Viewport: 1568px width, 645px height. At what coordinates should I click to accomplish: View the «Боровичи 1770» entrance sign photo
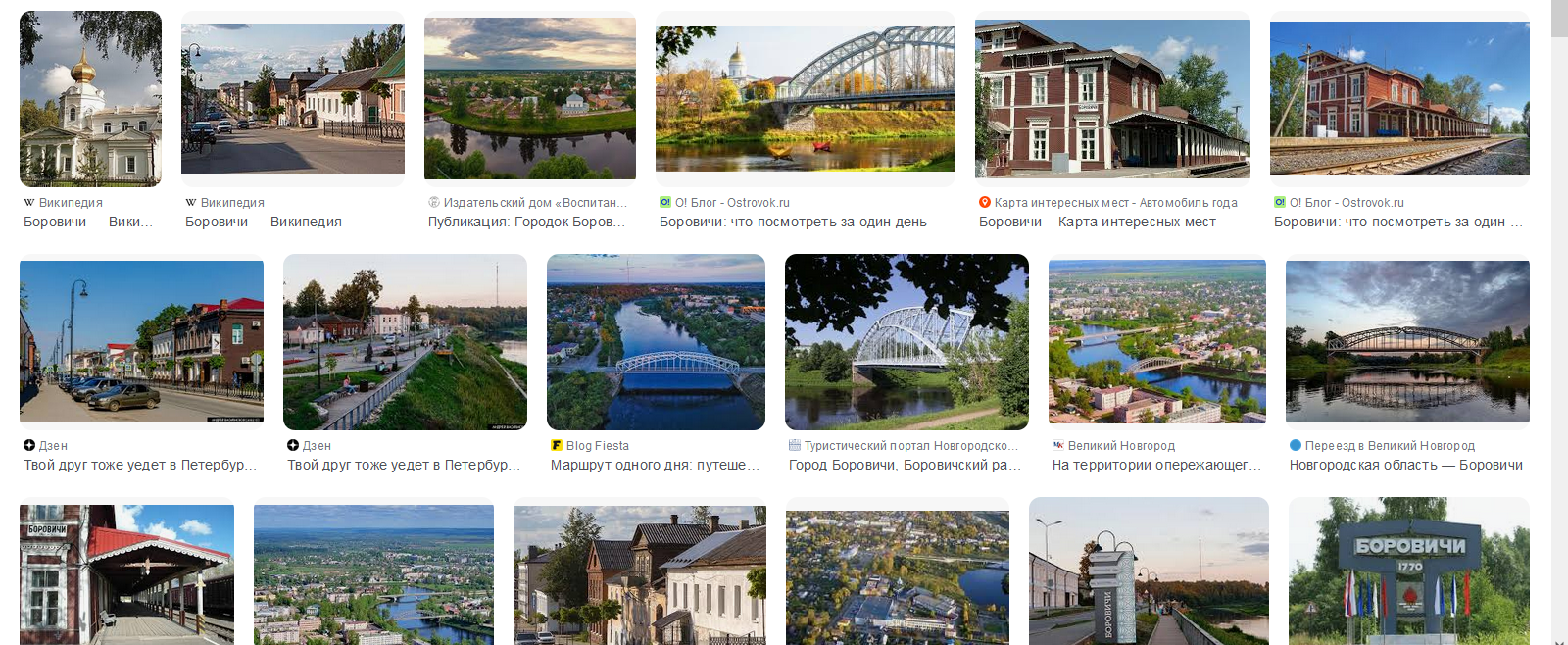(x=1408, y=573)
